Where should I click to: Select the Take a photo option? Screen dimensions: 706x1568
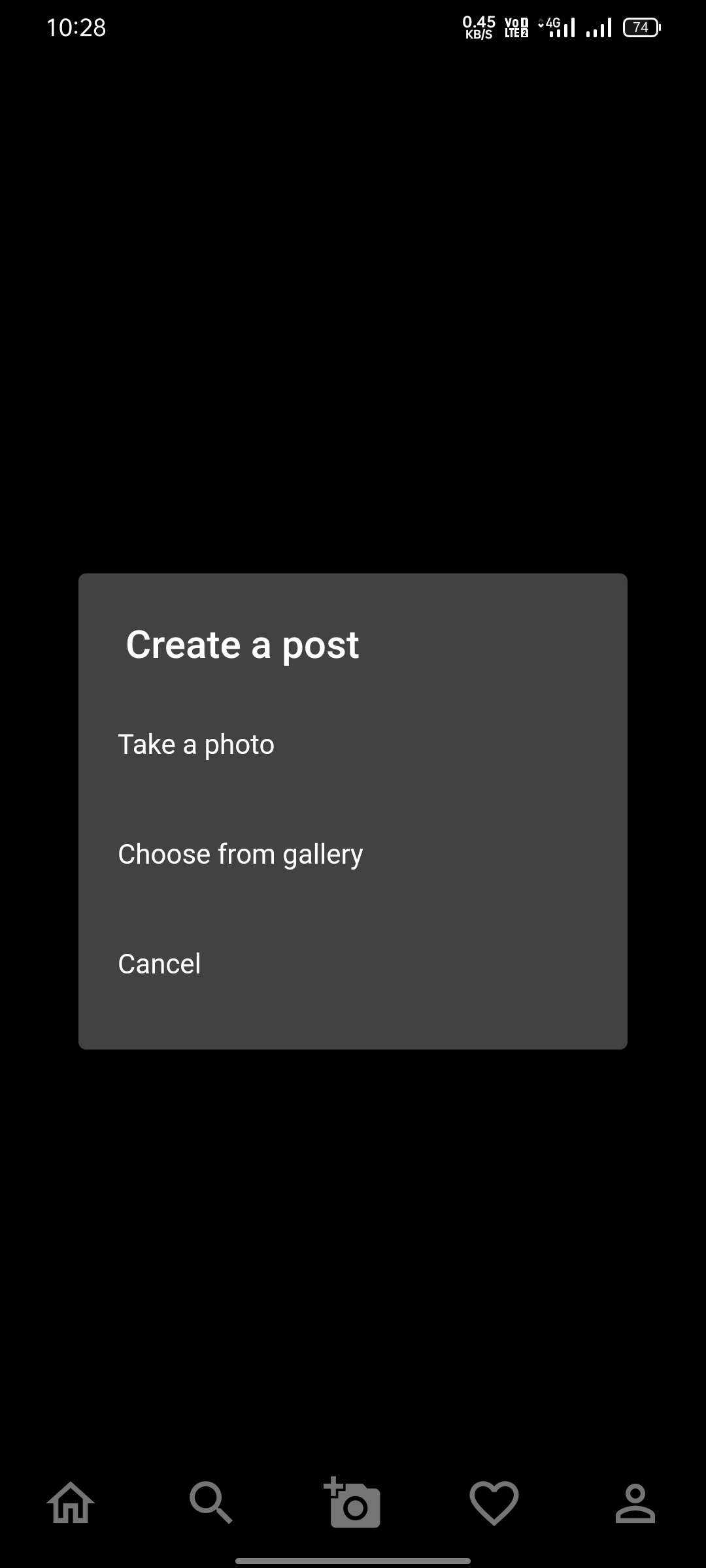point(195,743)
